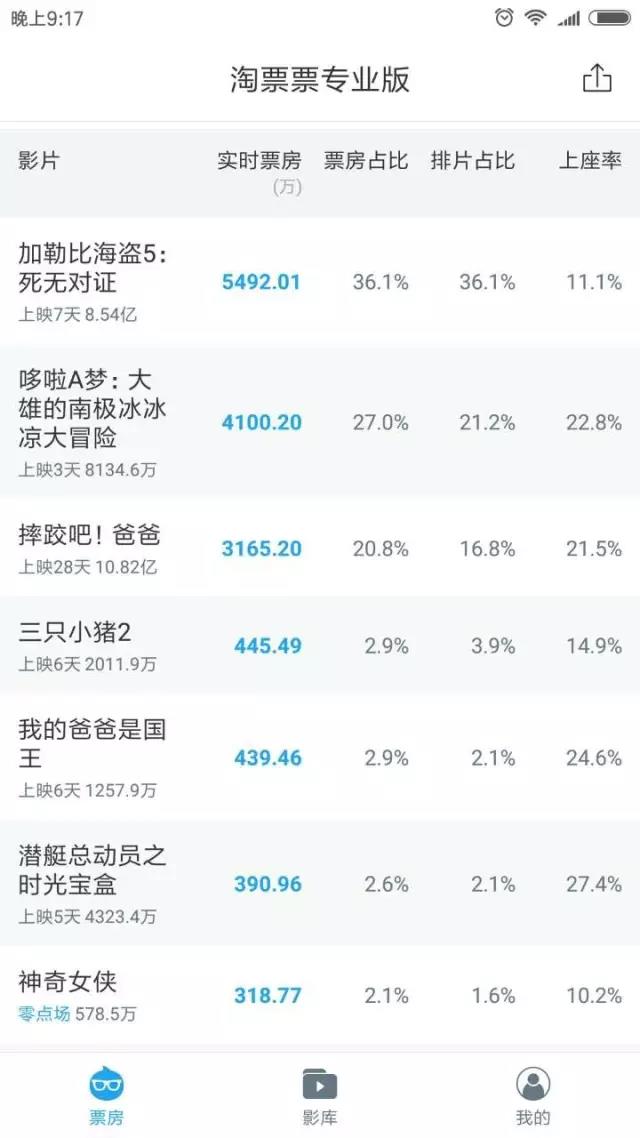Select the 票房 tab
Screen dimensions: 640x1138
(106, 1095)
